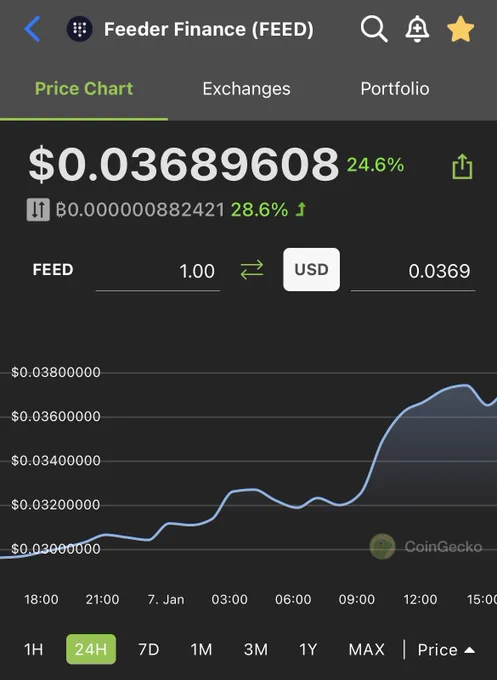Edit the FEED amount field
This screenshot has height=680, width=497.
(157, 272)
